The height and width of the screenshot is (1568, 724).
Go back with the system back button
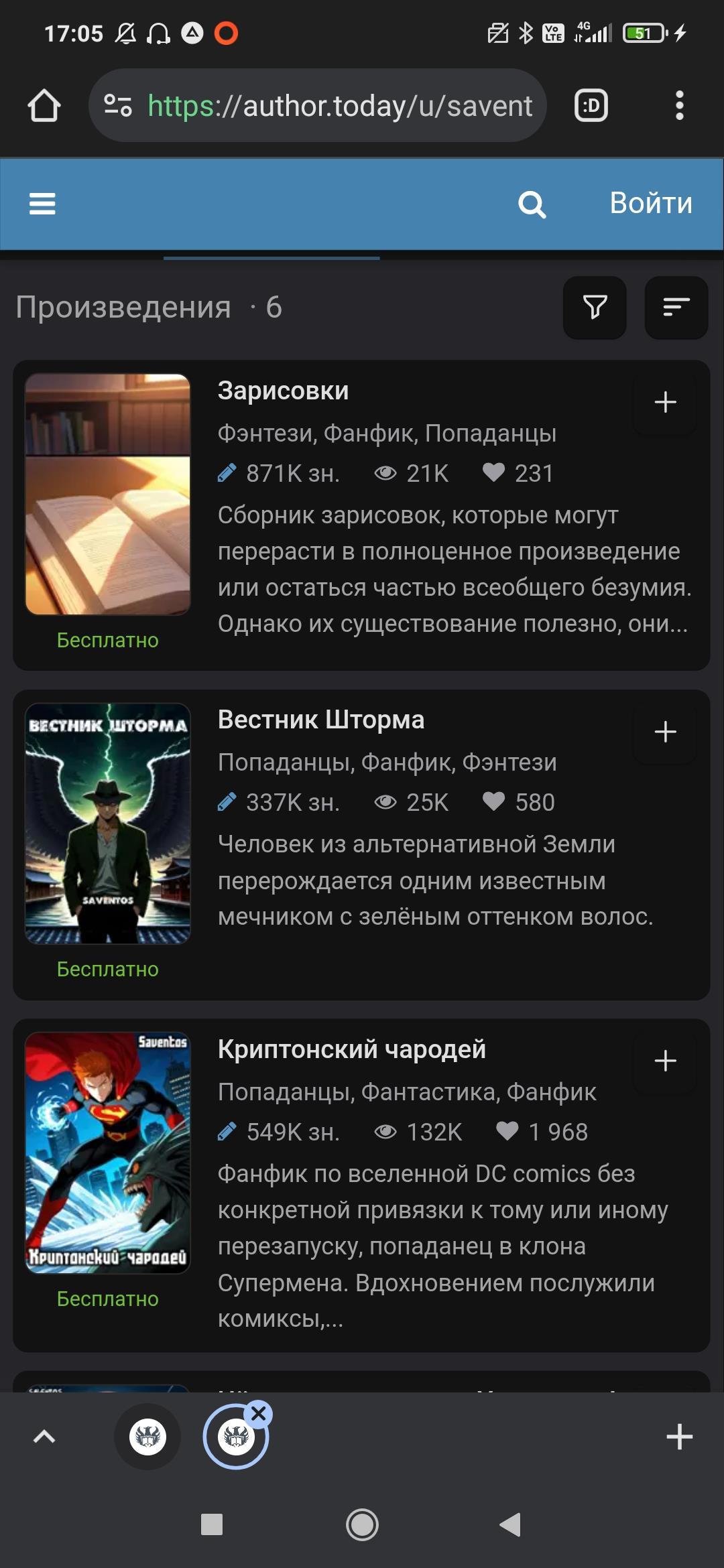[x=511, y=1524]
